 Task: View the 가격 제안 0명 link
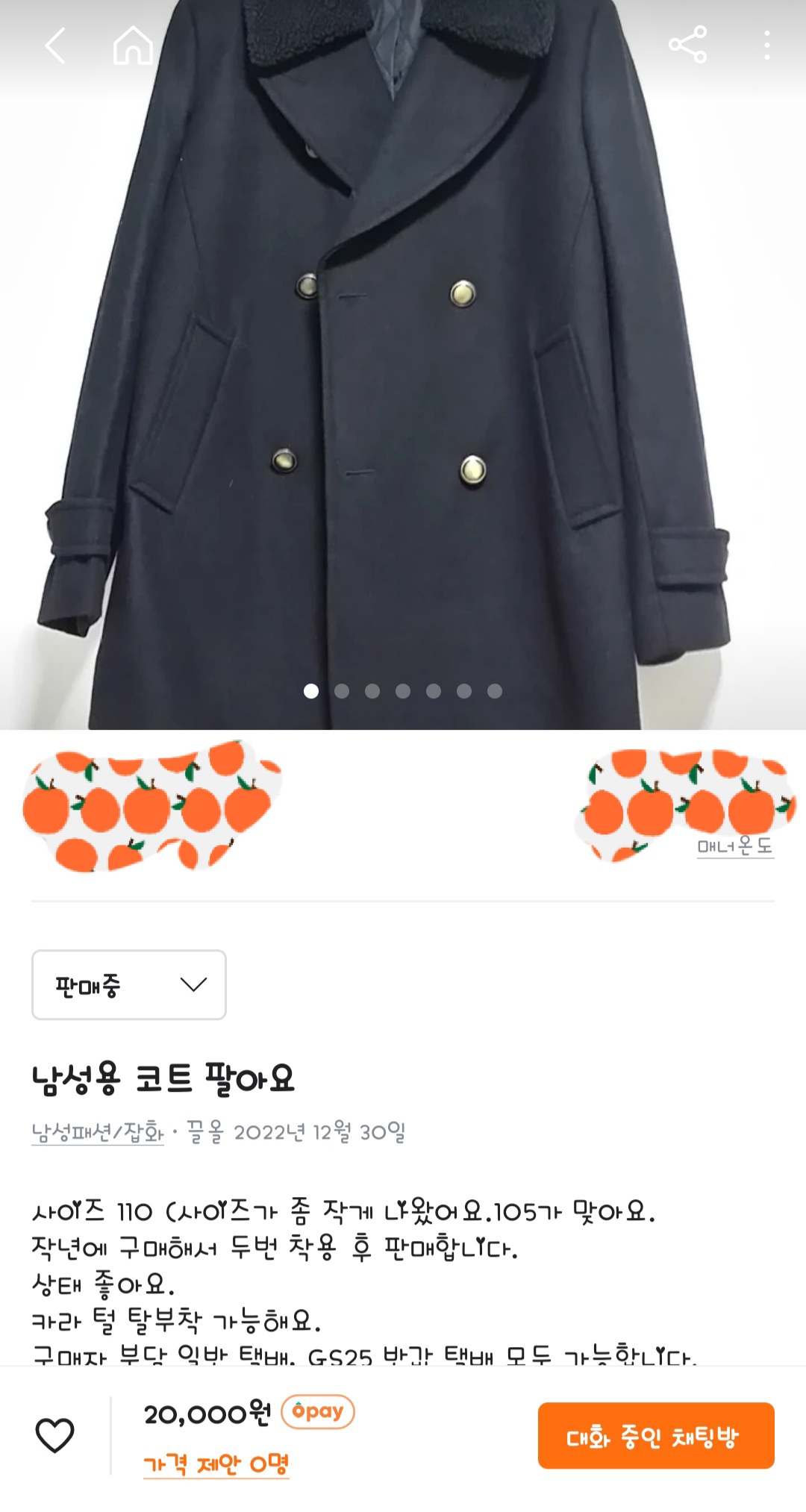(x=216, y=1464)
